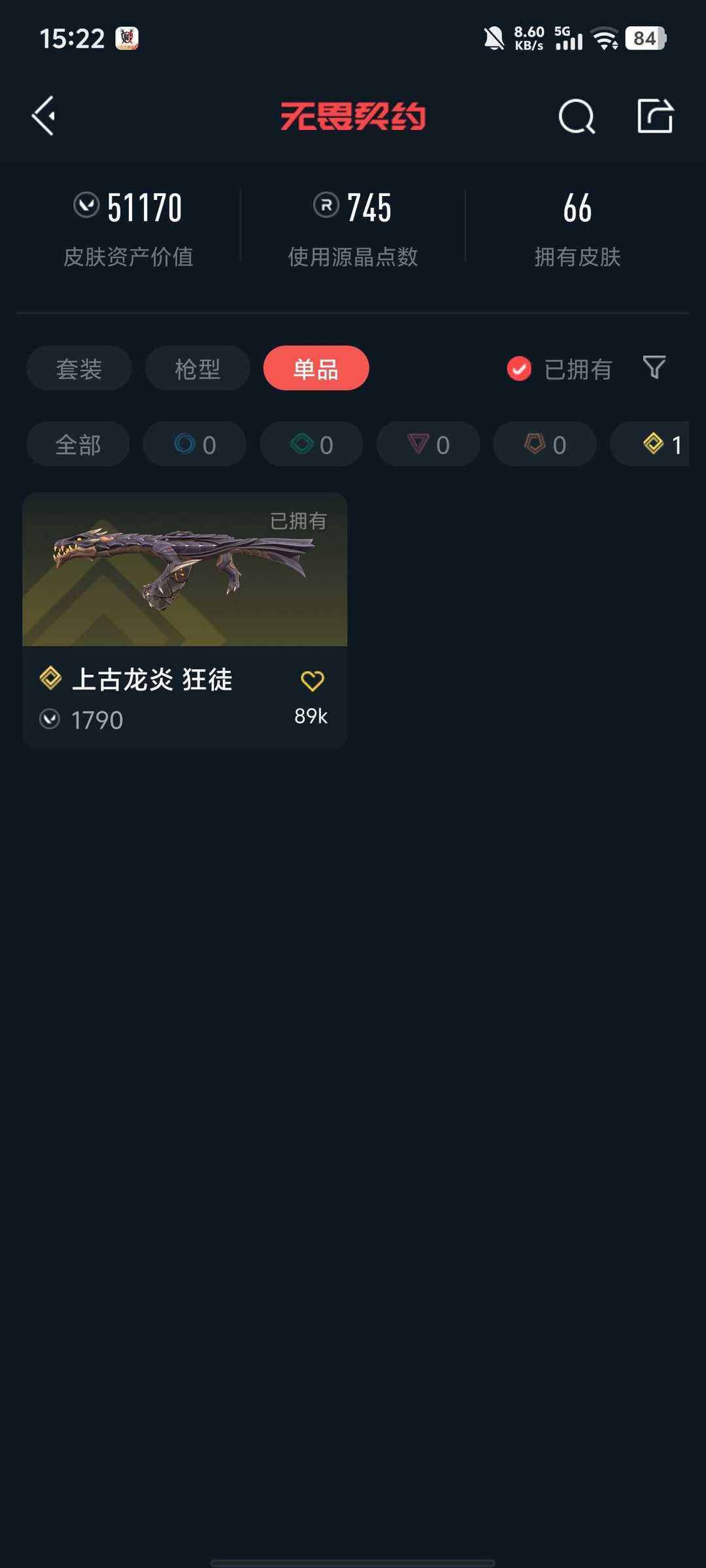Switch to the 套装 tab

[79, 368]
